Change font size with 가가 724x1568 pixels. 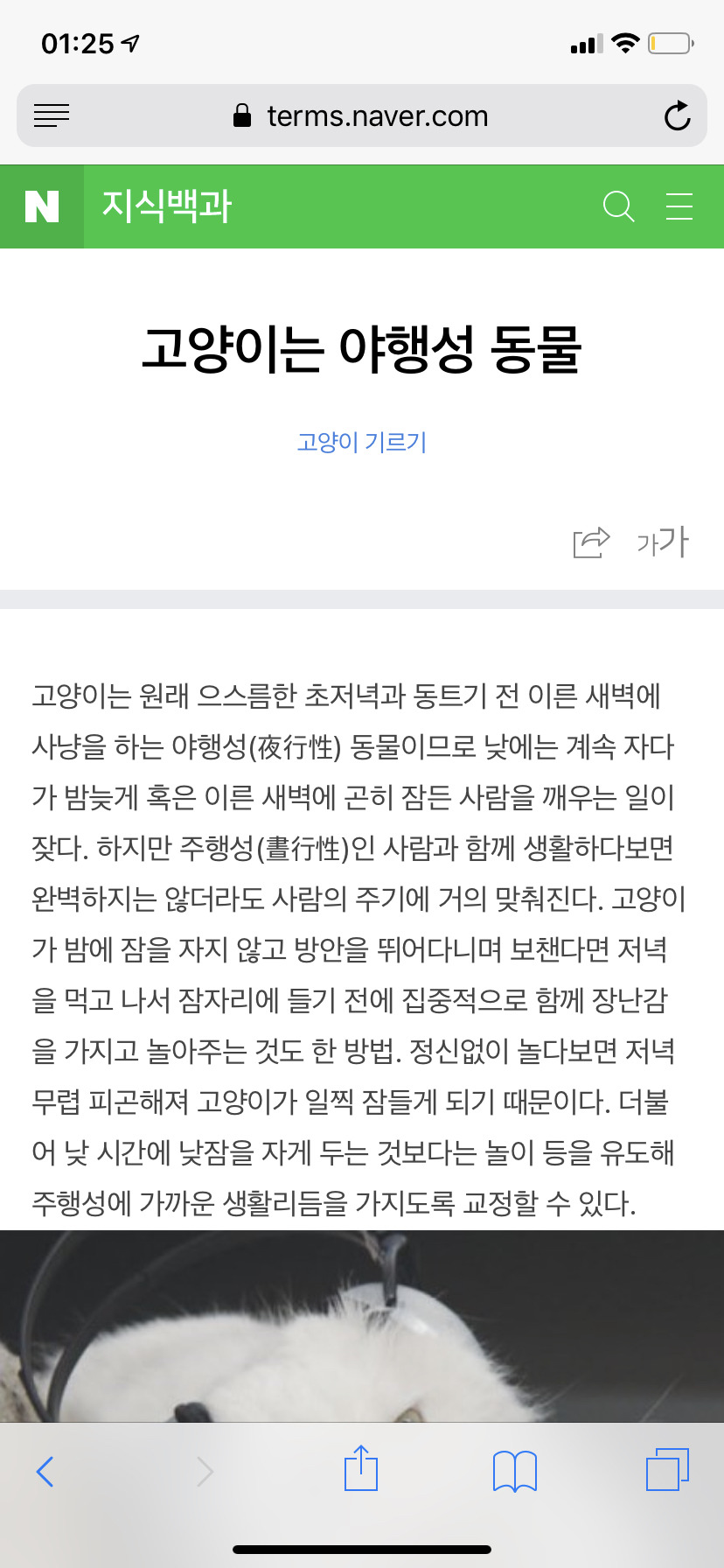coord(663,542)
